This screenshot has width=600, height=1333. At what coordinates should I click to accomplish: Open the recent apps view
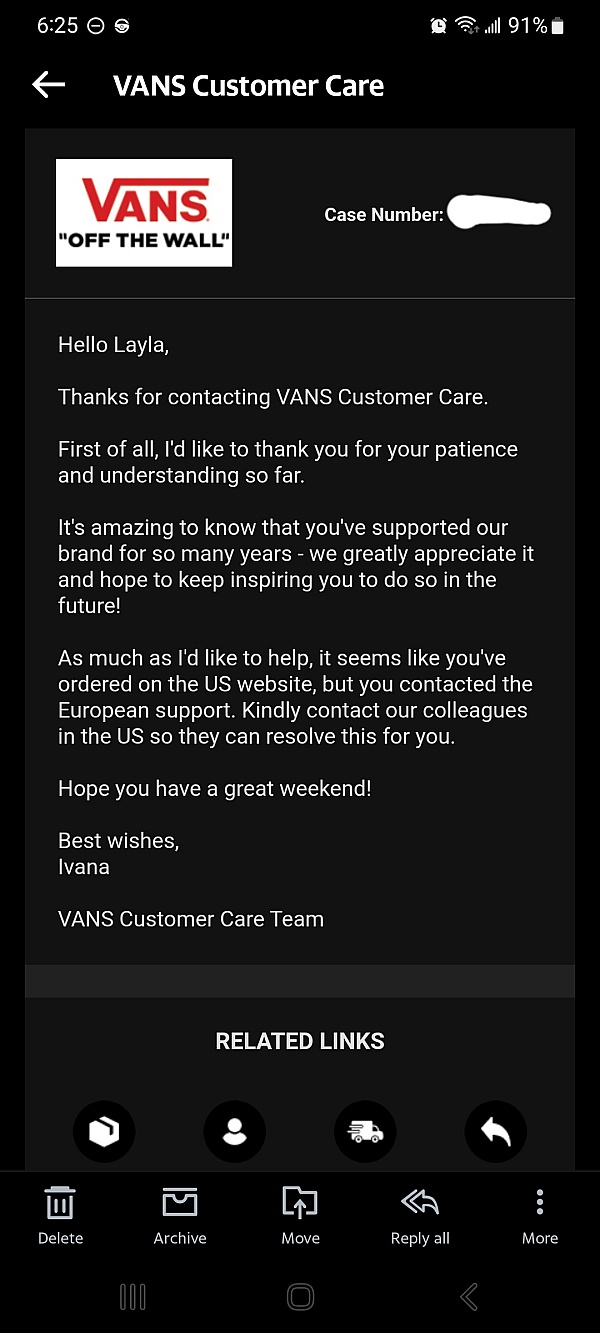pos(132,1297)
